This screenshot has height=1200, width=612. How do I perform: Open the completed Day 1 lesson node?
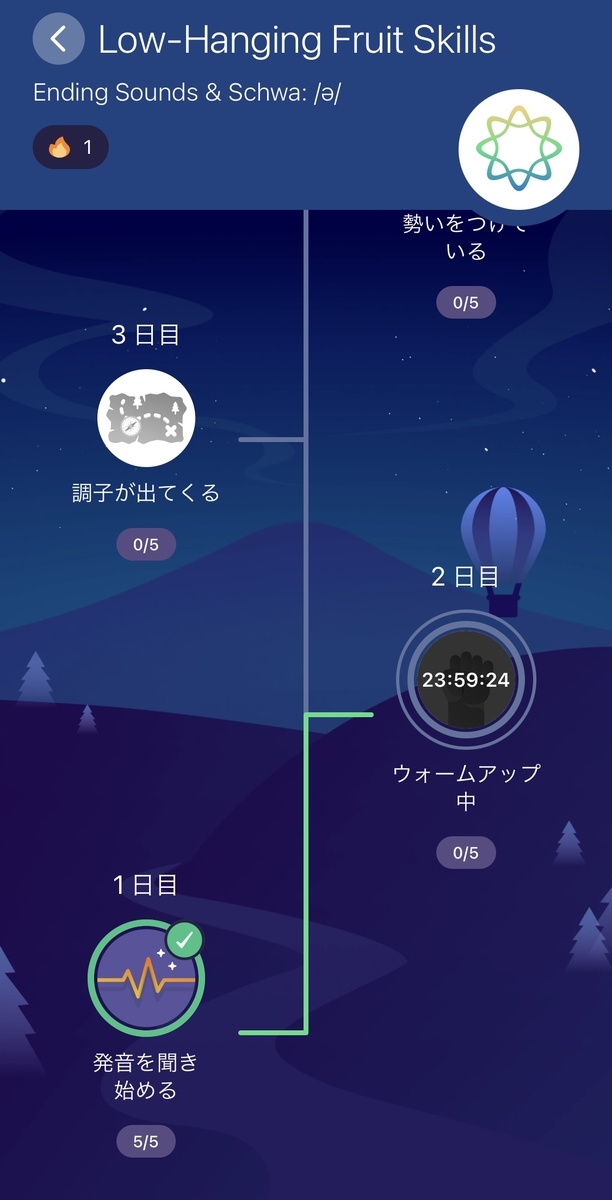click(146, 977)
